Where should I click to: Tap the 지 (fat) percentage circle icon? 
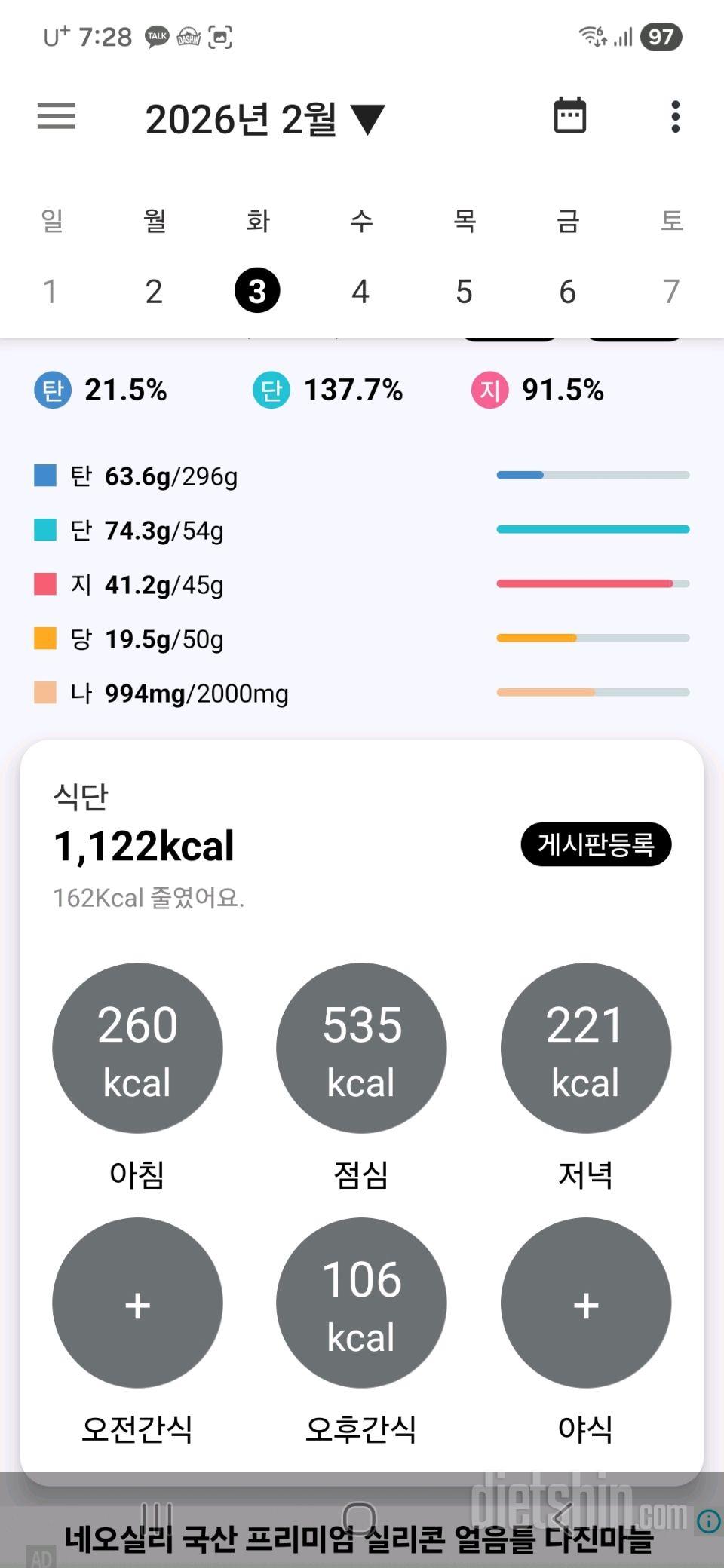tap(489, 390)
